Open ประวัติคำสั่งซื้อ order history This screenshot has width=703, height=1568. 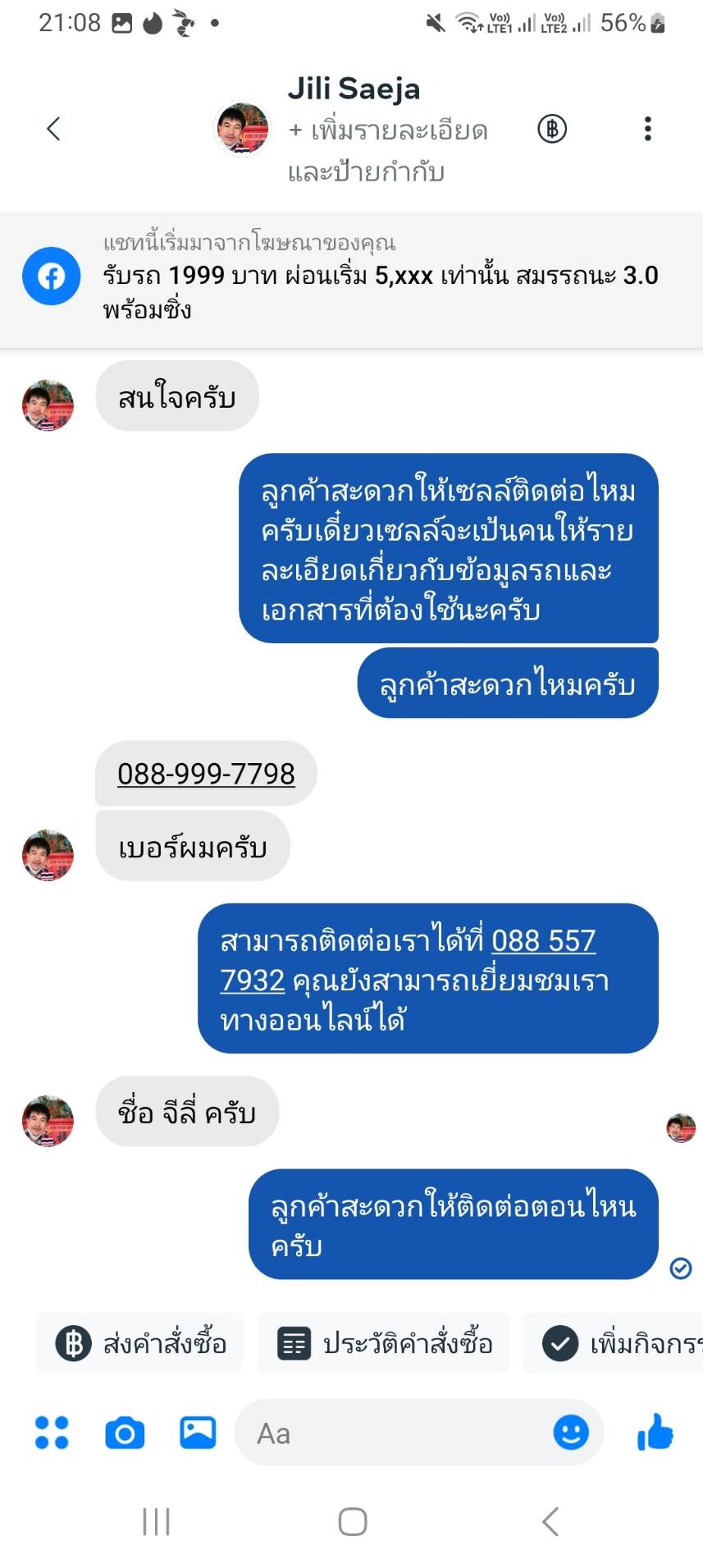coord(384,1343)
